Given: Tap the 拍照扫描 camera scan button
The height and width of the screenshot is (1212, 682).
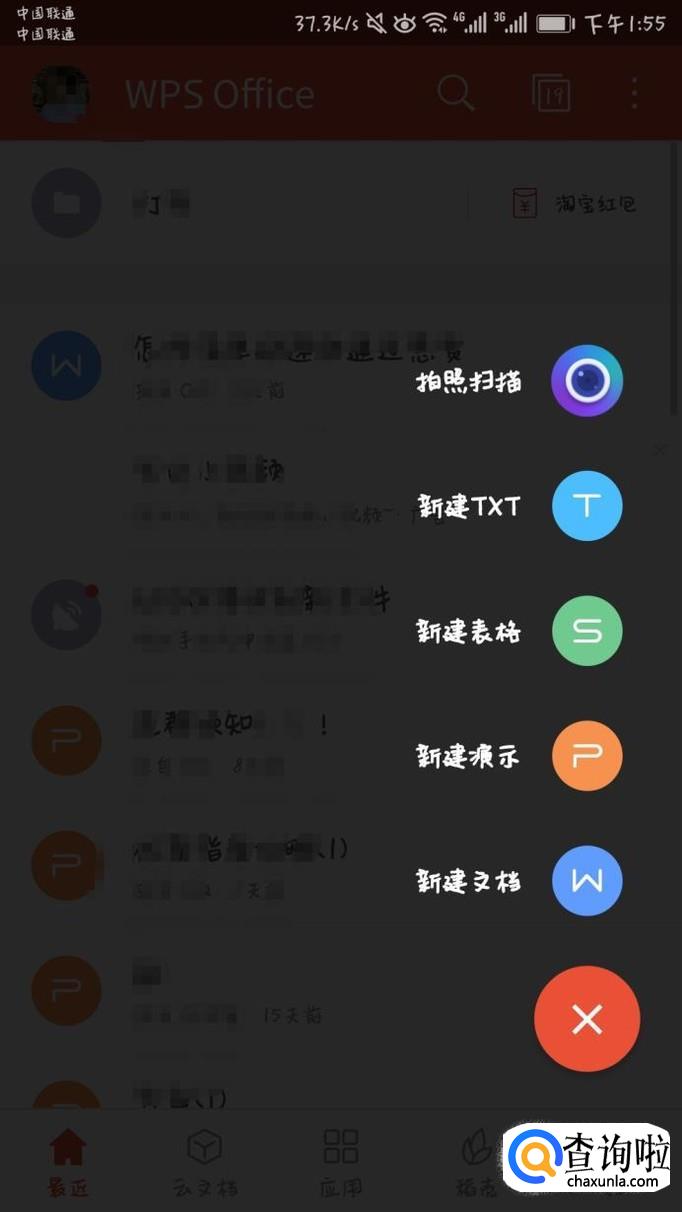Looking at the screenshot, I should (587, 381).
